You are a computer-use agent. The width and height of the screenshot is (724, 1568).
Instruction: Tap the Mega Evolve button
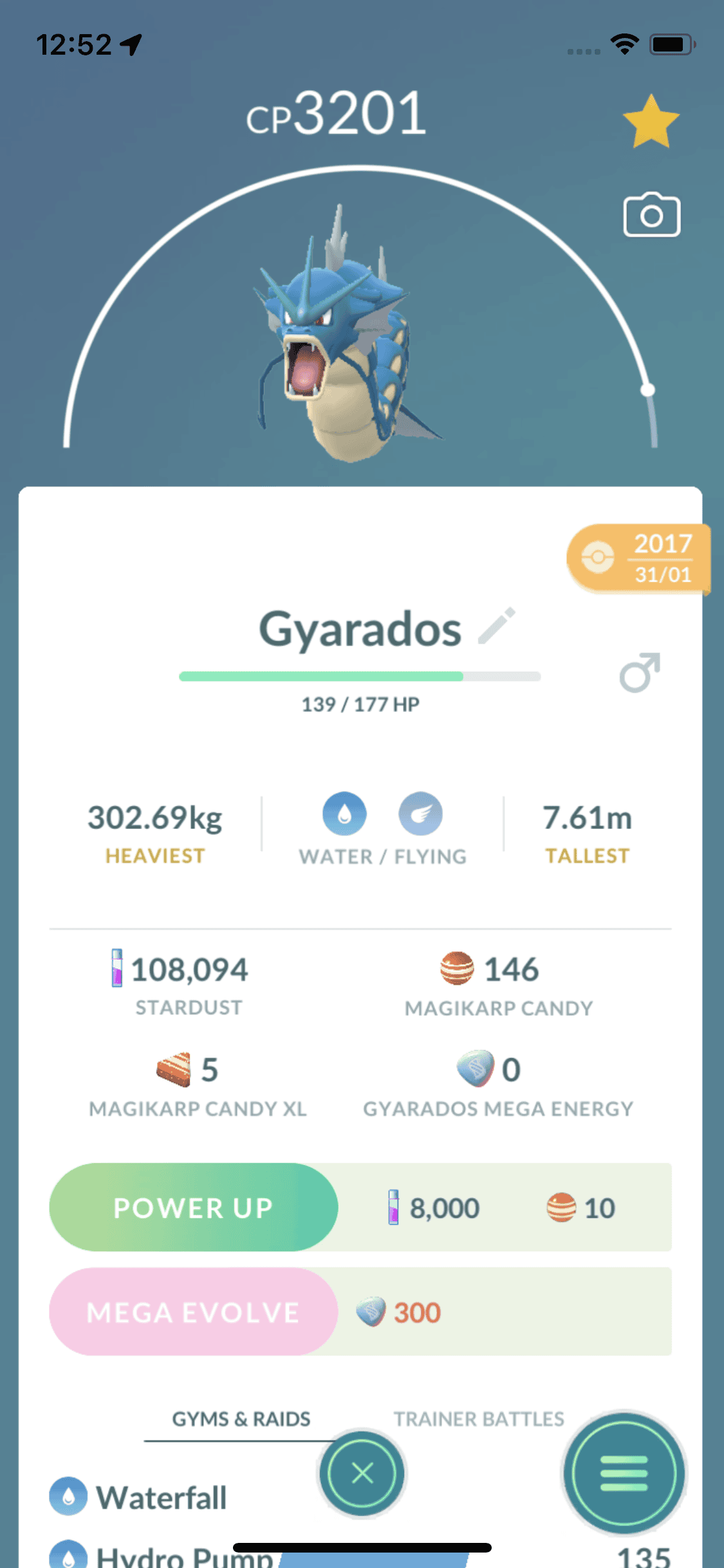(193, 1312)
